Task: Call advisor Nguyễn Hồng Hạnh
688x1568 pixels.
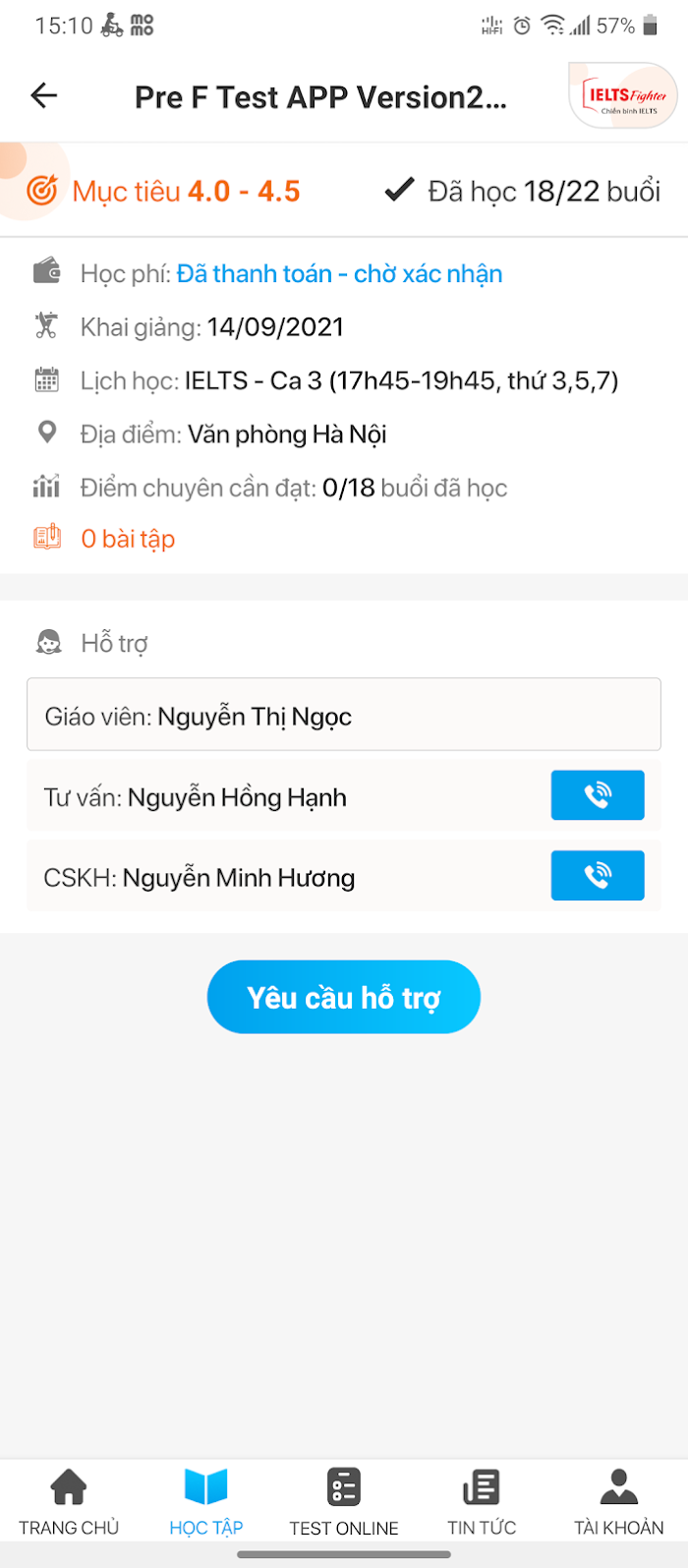Action: click(x=598, y=795)
